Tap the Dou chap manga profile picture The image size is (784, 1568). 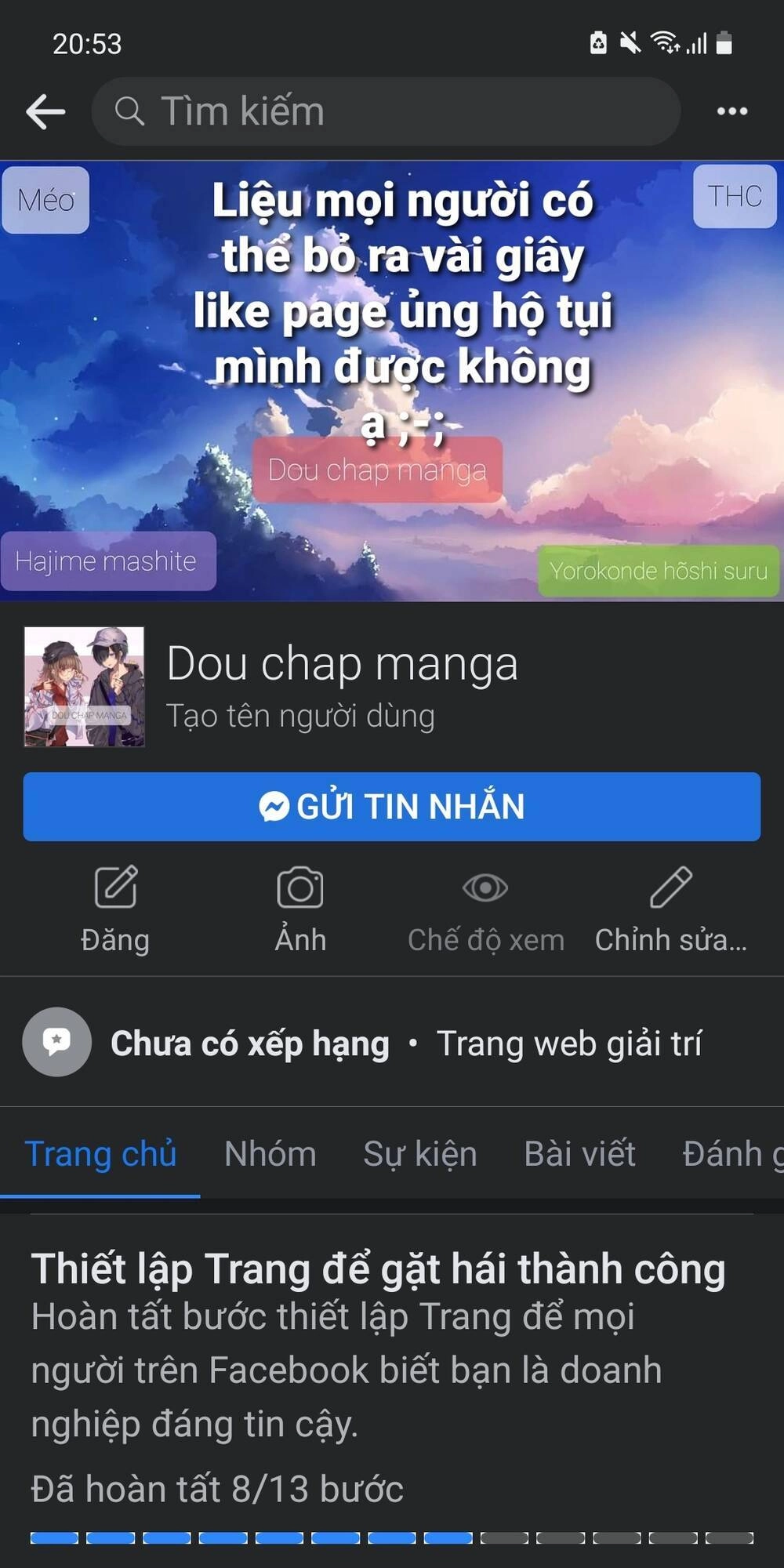pos(84,687)
